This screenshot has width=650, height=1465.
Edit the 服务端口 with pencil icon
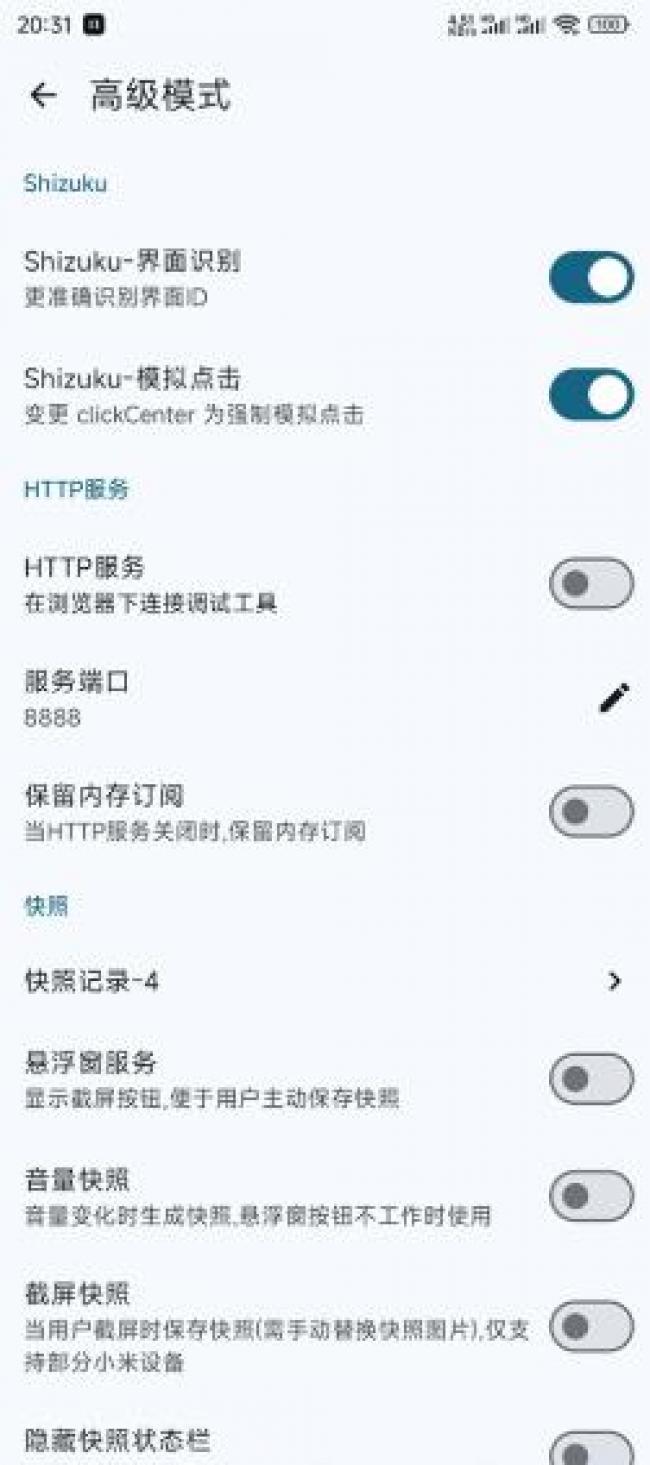coord(614,698)
